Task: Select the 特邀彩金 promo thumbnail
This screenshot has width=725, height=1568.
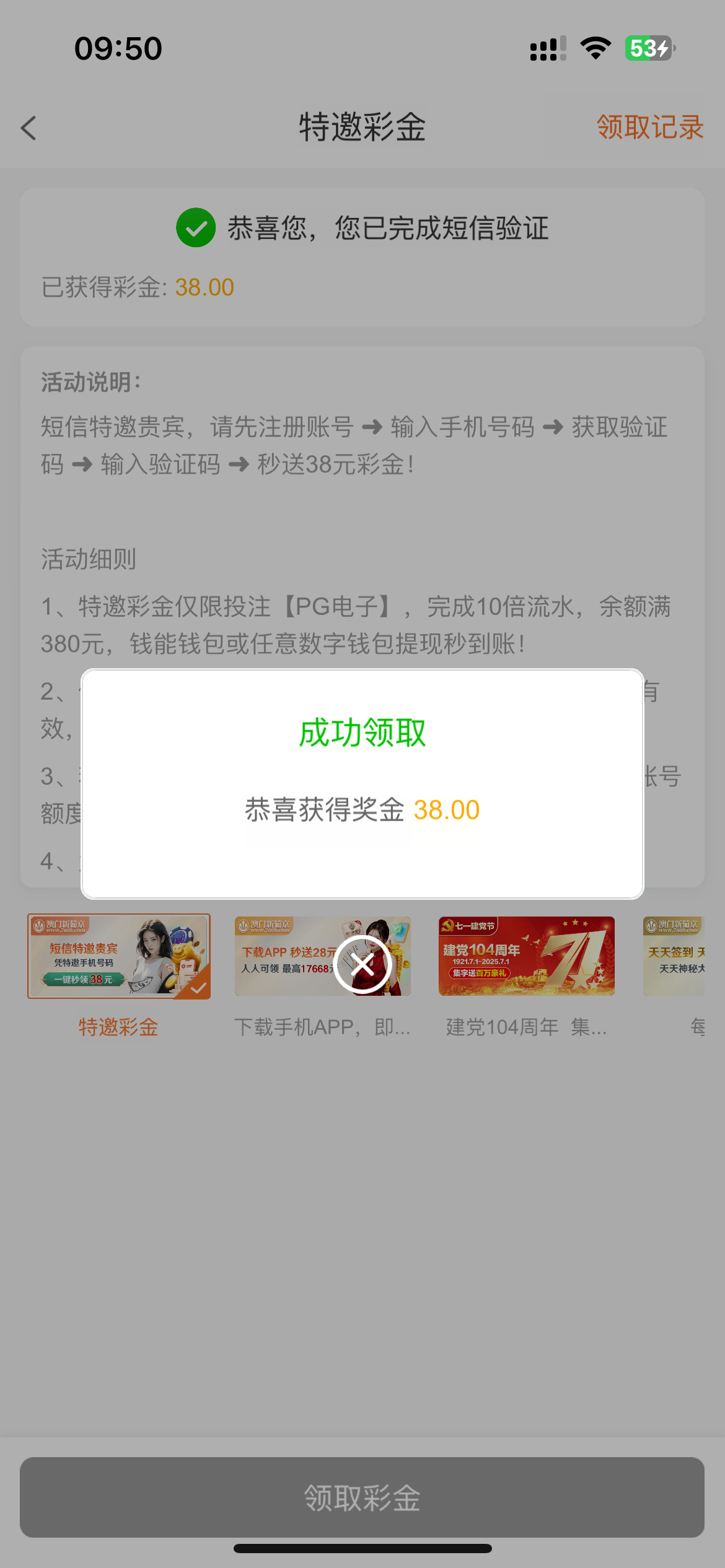Action: (118, 957)
